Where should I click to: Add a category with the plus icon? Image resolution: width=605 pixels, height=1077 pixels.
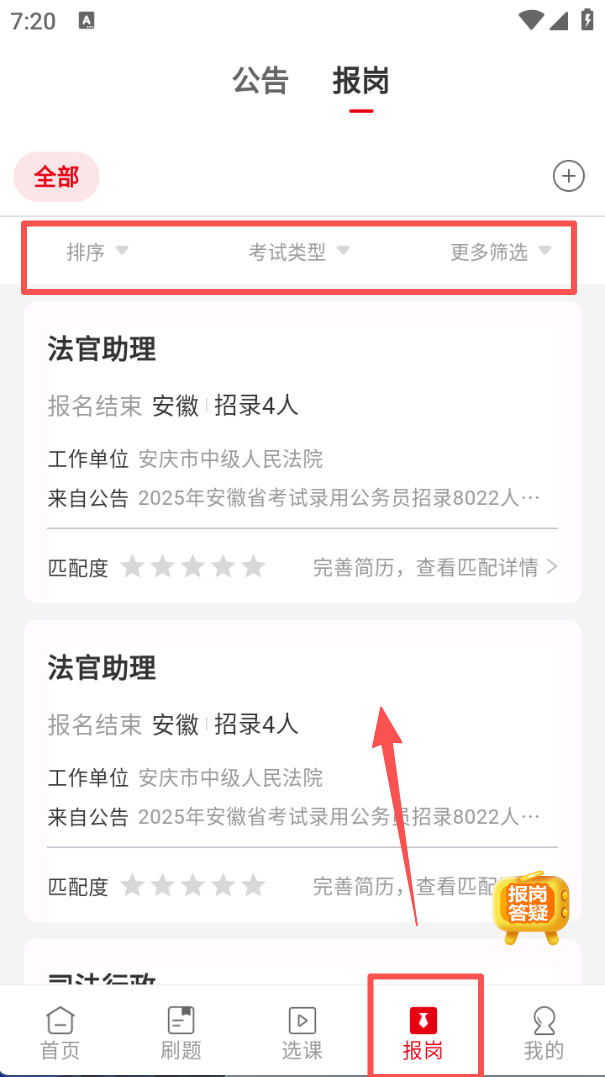point(568,177)
